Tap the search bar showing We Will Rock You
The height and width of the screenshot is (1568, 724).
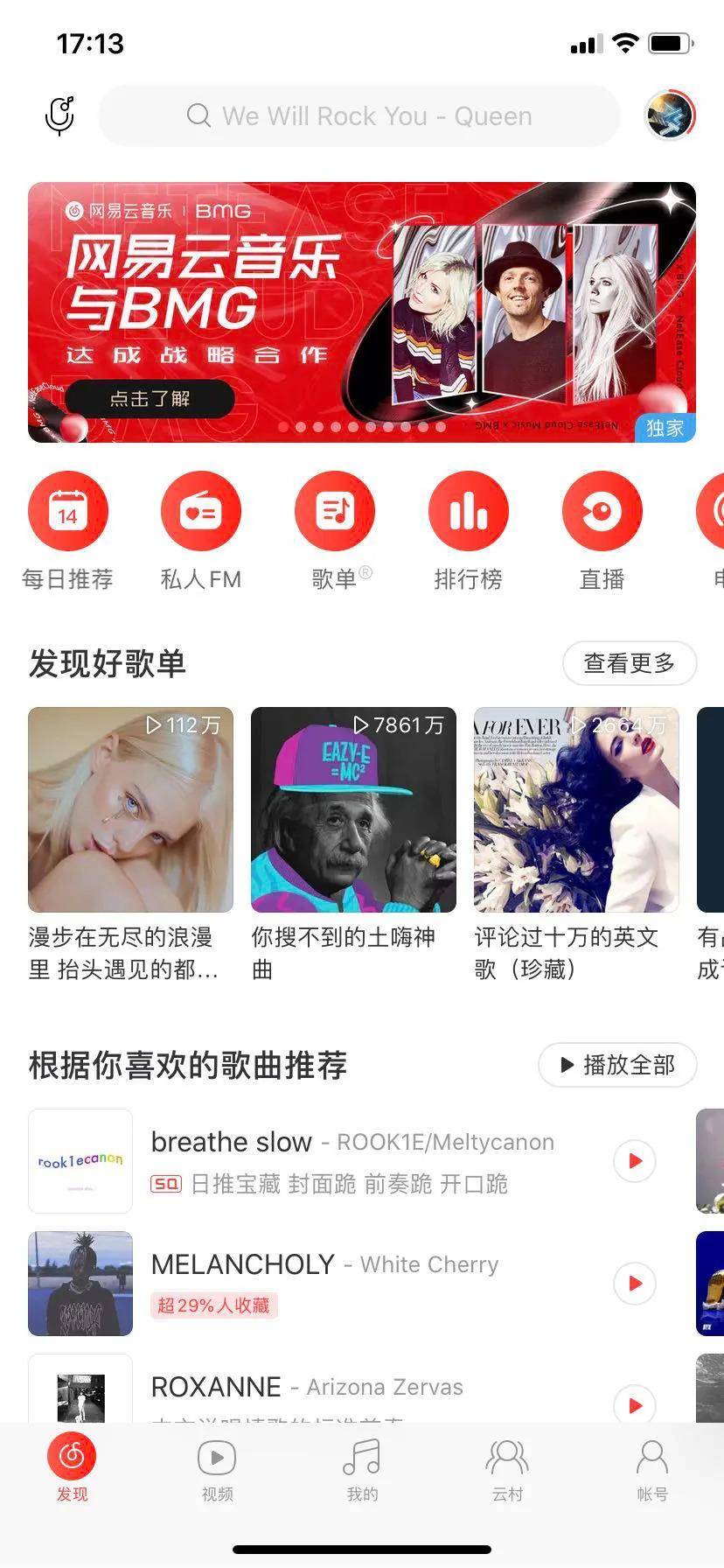pos(361,115)
